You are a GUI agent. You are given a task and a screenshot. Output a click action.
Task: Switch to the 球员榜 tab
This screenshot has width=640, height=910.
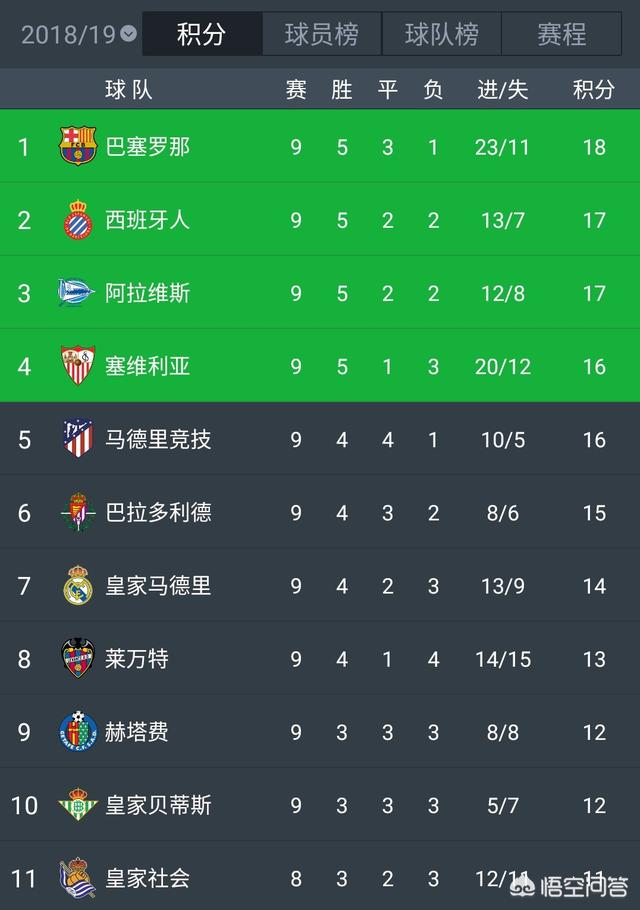click(x=321, y=34)
